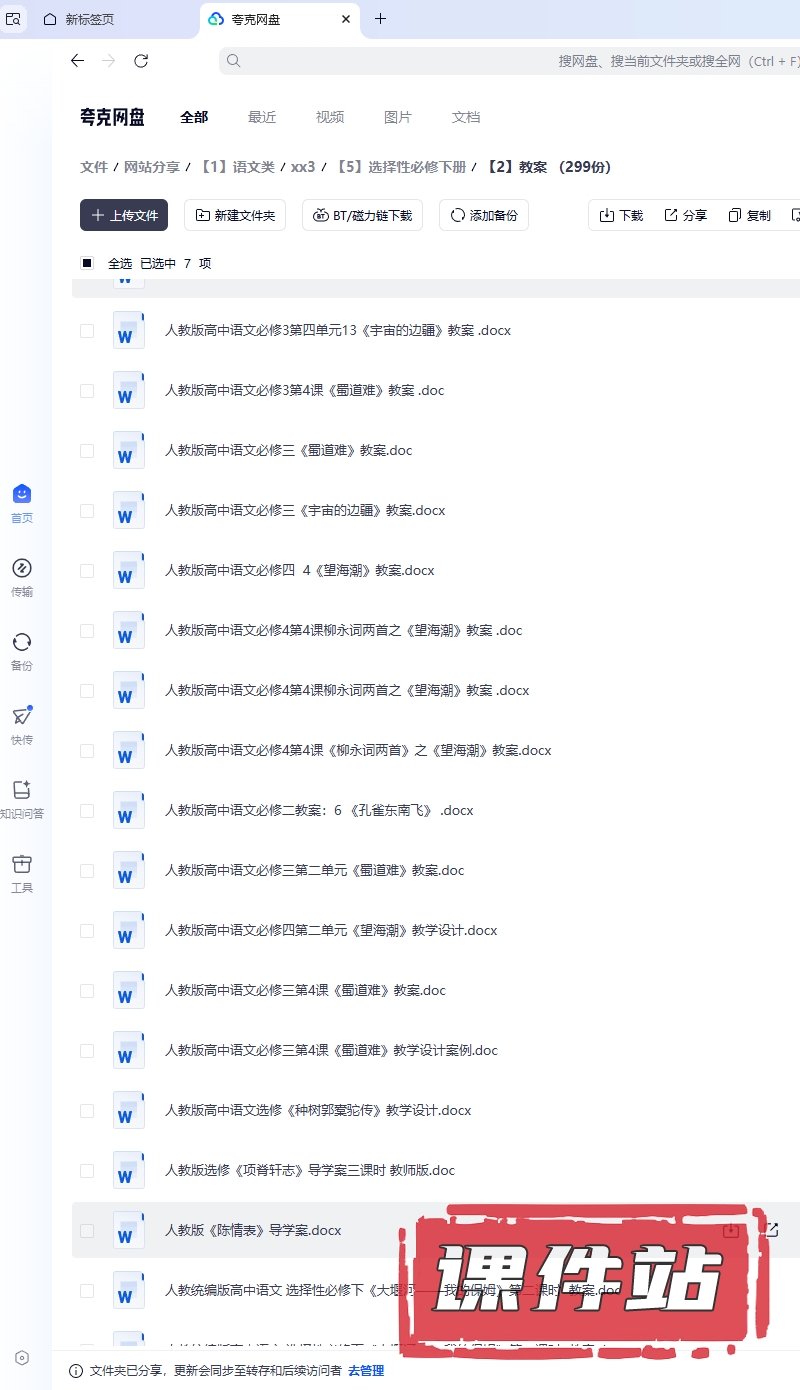The height and width of the screenshot is (1390, 800).
Task: Share selected files via 分享
Action: click(x=686, y=215)
